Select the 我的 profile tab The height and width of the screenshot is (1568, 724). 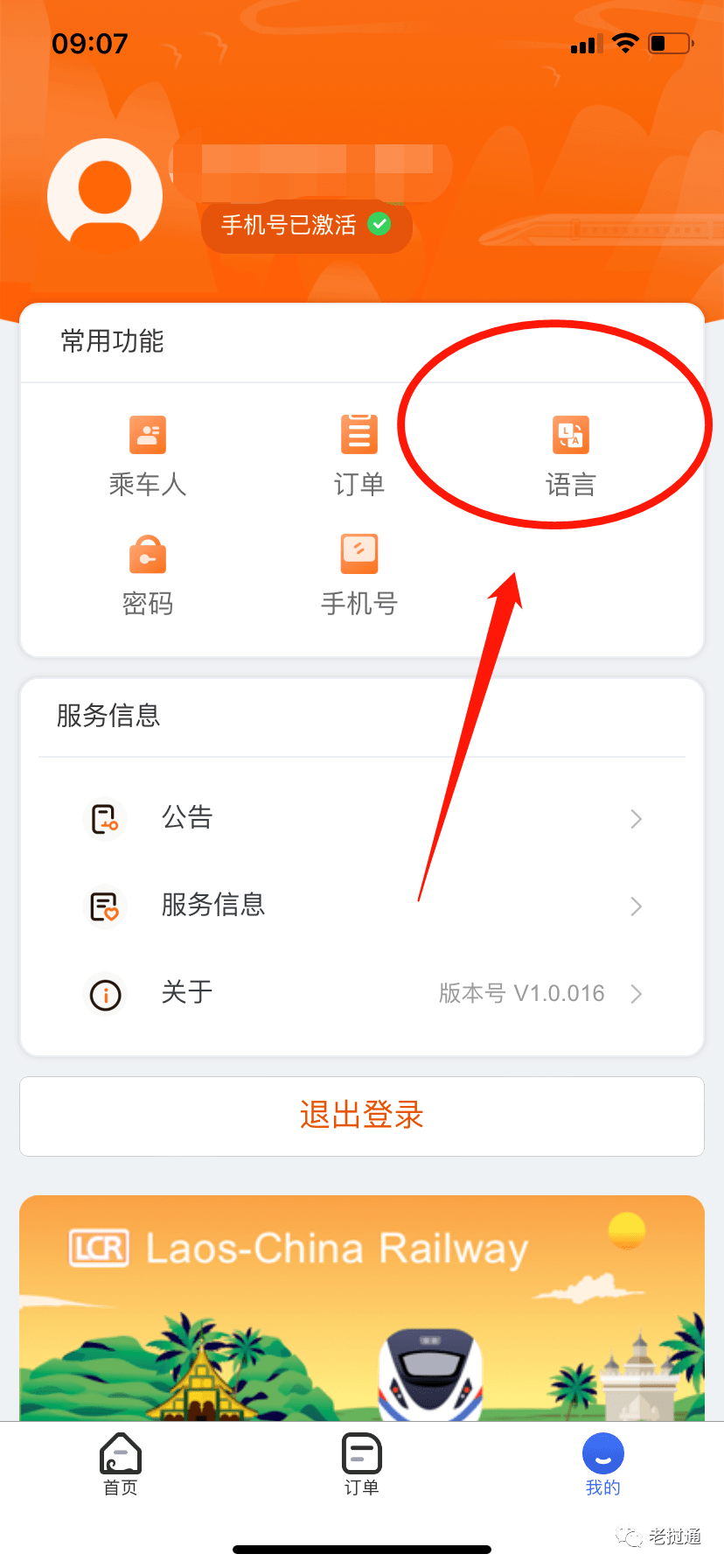[x=602, y=1464]
